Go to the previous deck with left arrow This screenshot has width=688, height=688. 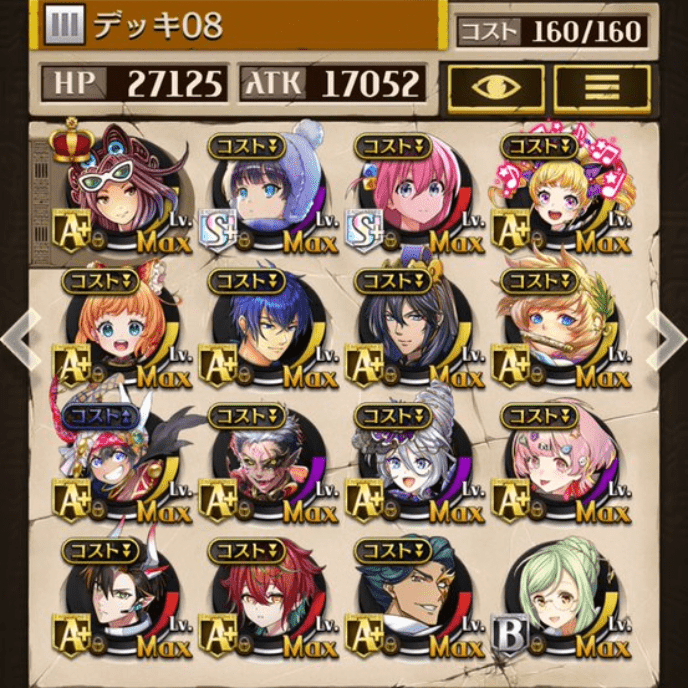tap(19, 339)
